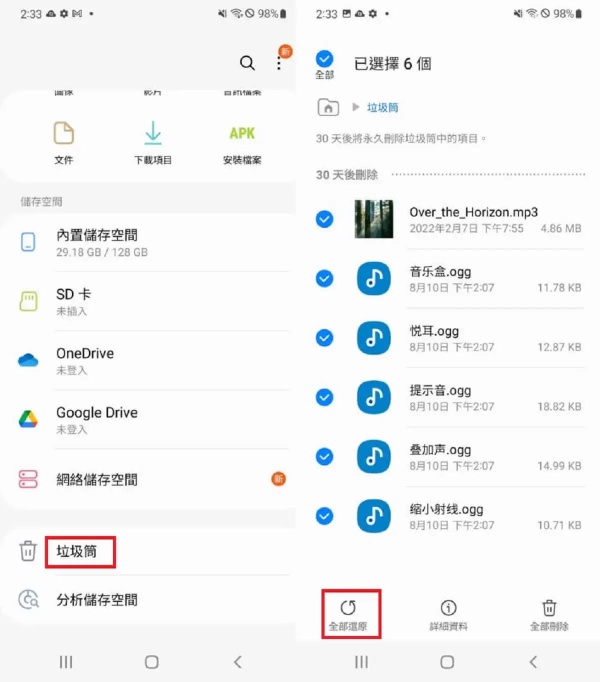Tap 全部刪除 to delete all
Image resolution: width=600 pixels, height=682 pixels.
click(549, 614)
